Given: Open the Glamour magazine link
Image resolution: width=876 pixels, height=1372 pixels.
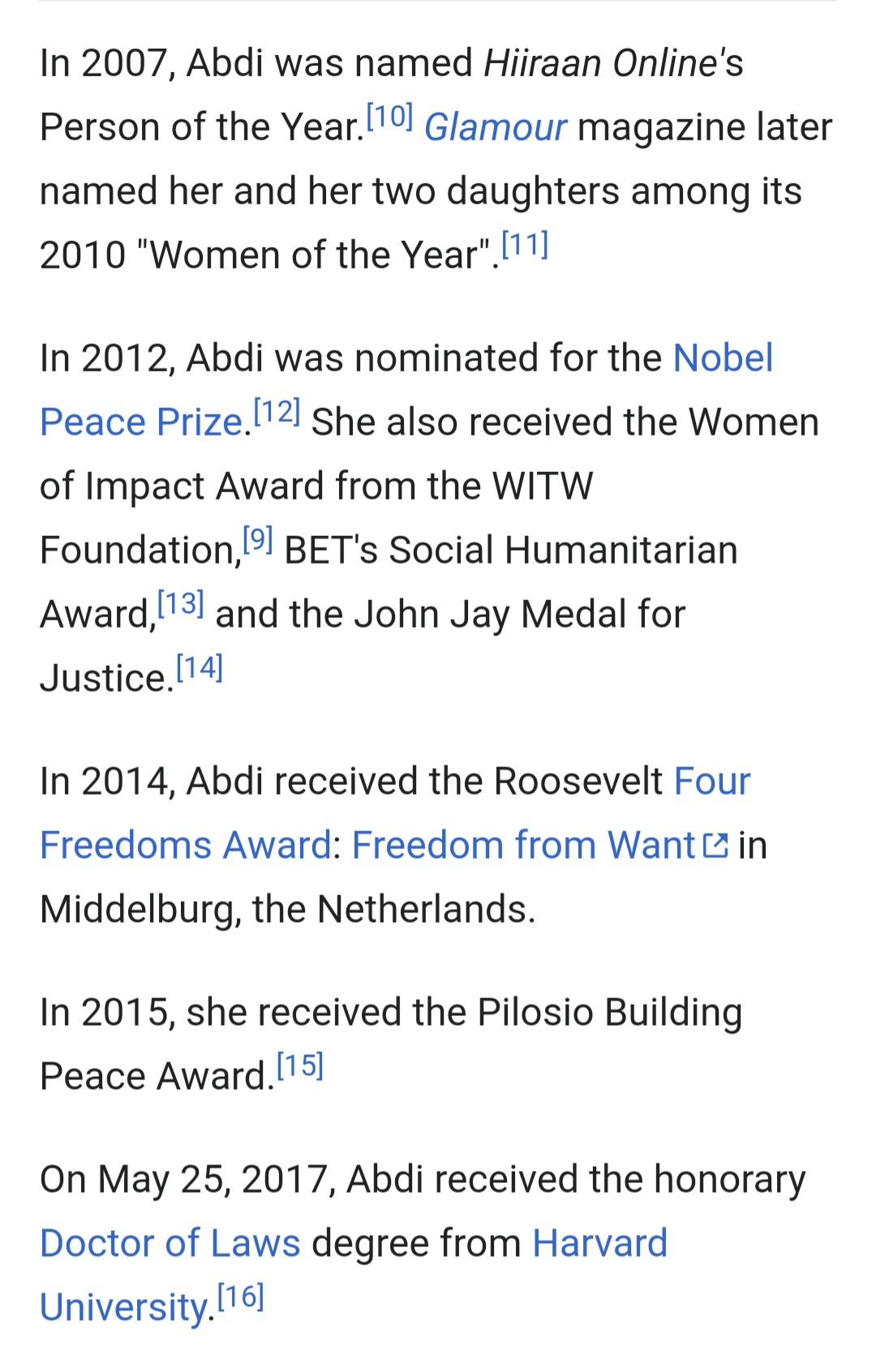Looking at the screenshot, I should coord(495,127).
